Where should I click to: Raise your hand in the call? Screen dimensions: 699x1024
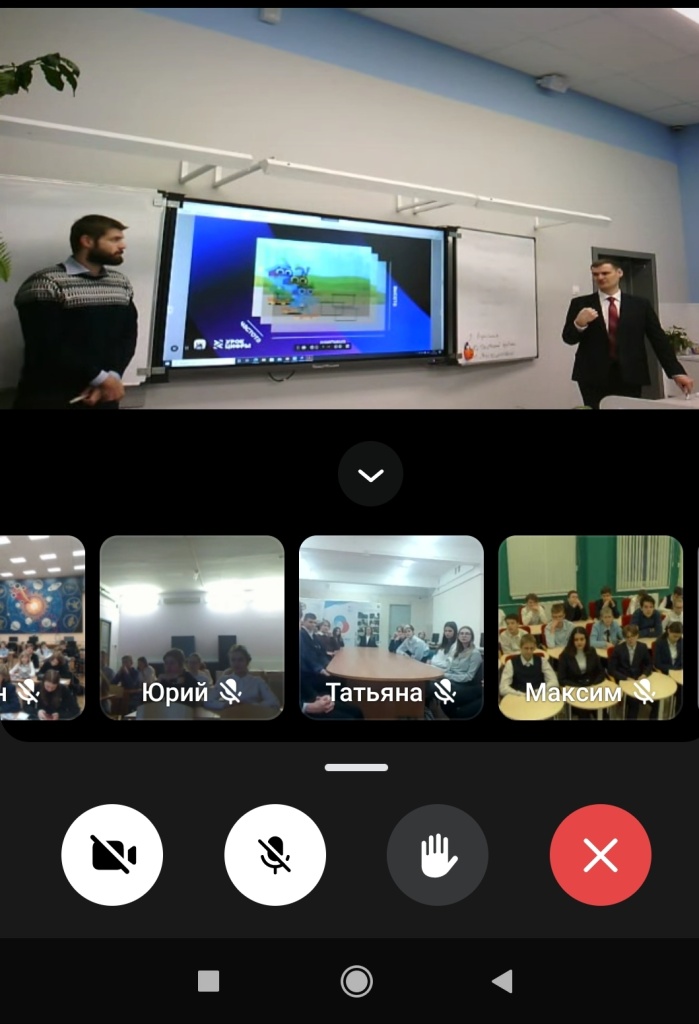437,855
